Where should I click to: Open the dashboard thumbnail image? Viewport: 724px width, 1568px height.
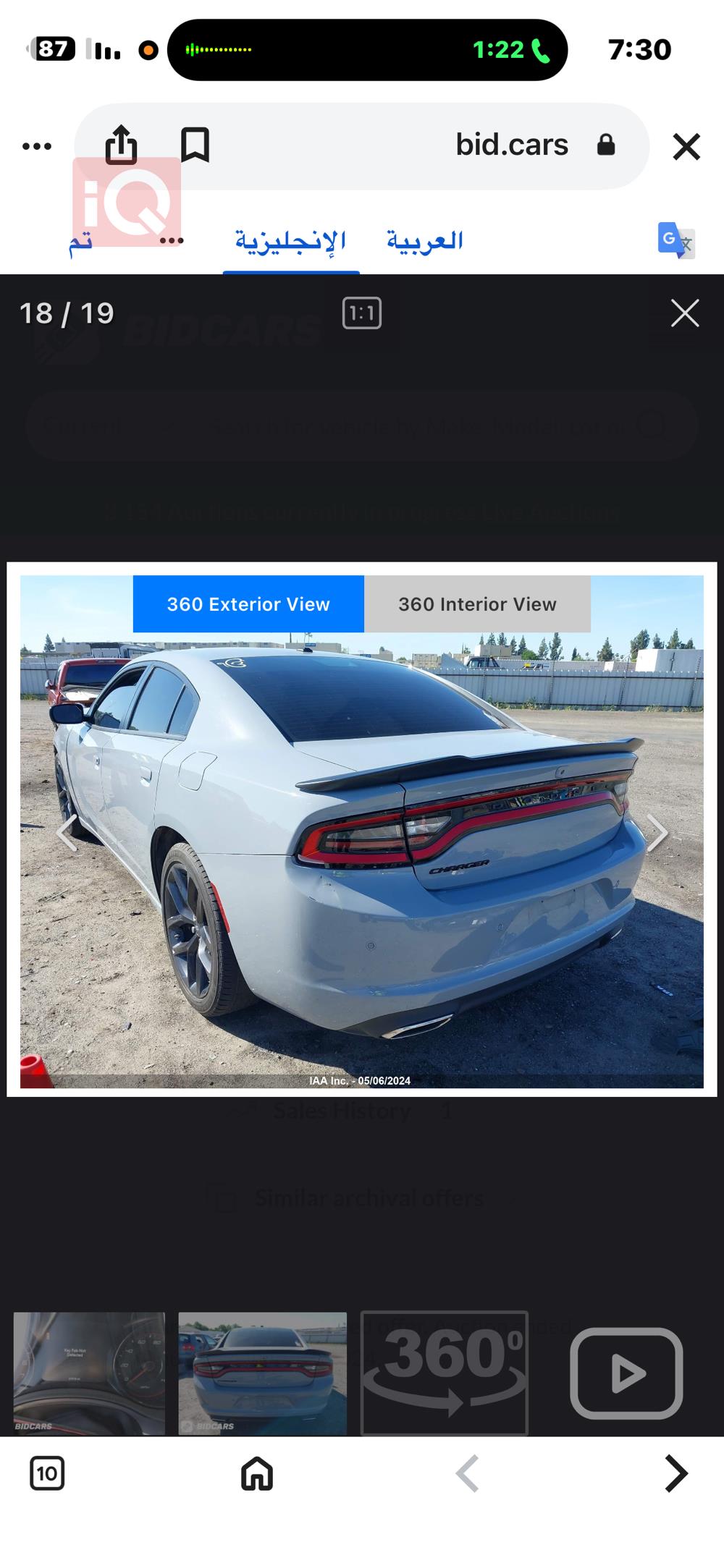(89, 1373)
